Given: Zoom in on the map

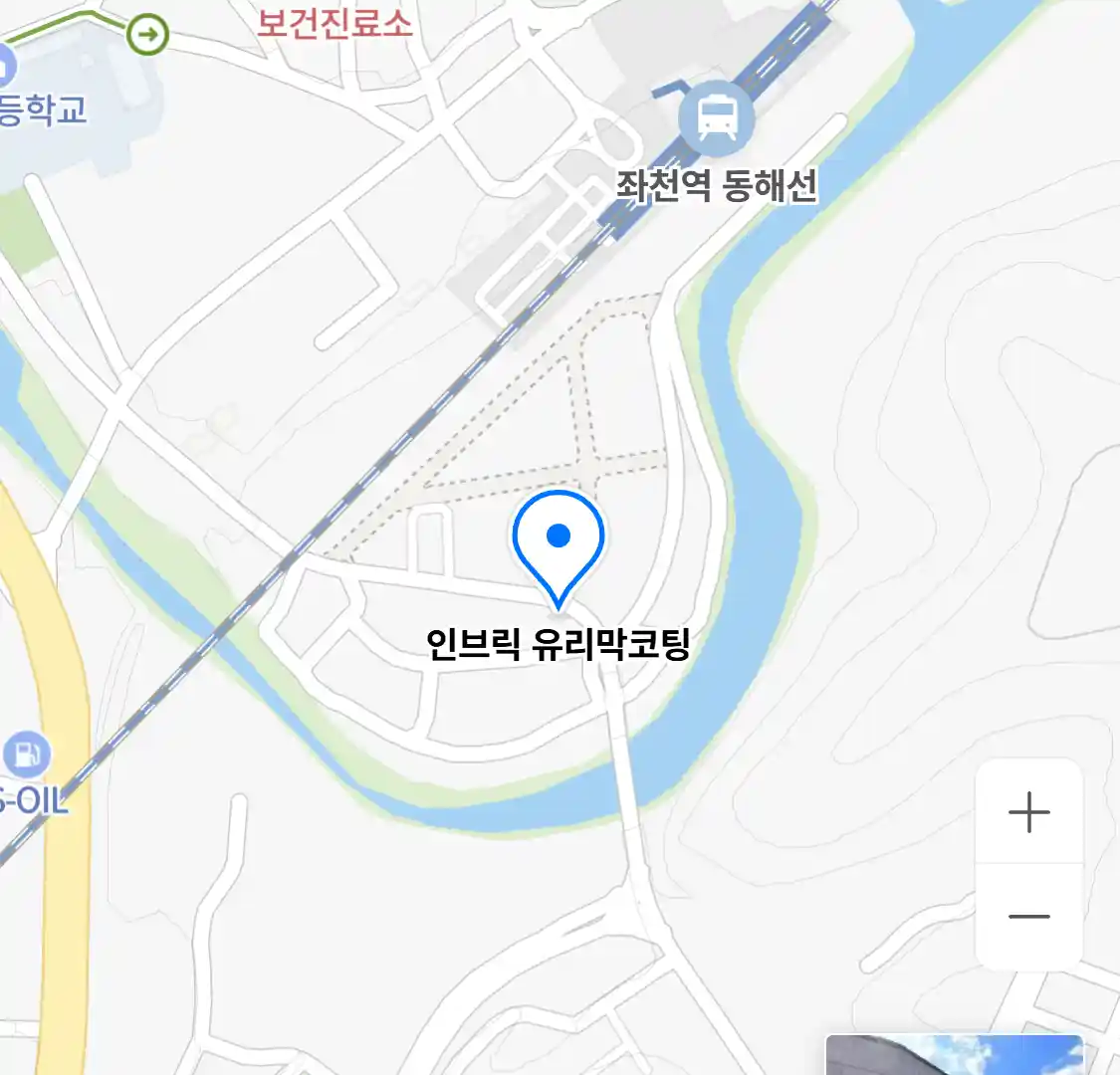Looking at the screenshot, I should [x=1028, y=812].
